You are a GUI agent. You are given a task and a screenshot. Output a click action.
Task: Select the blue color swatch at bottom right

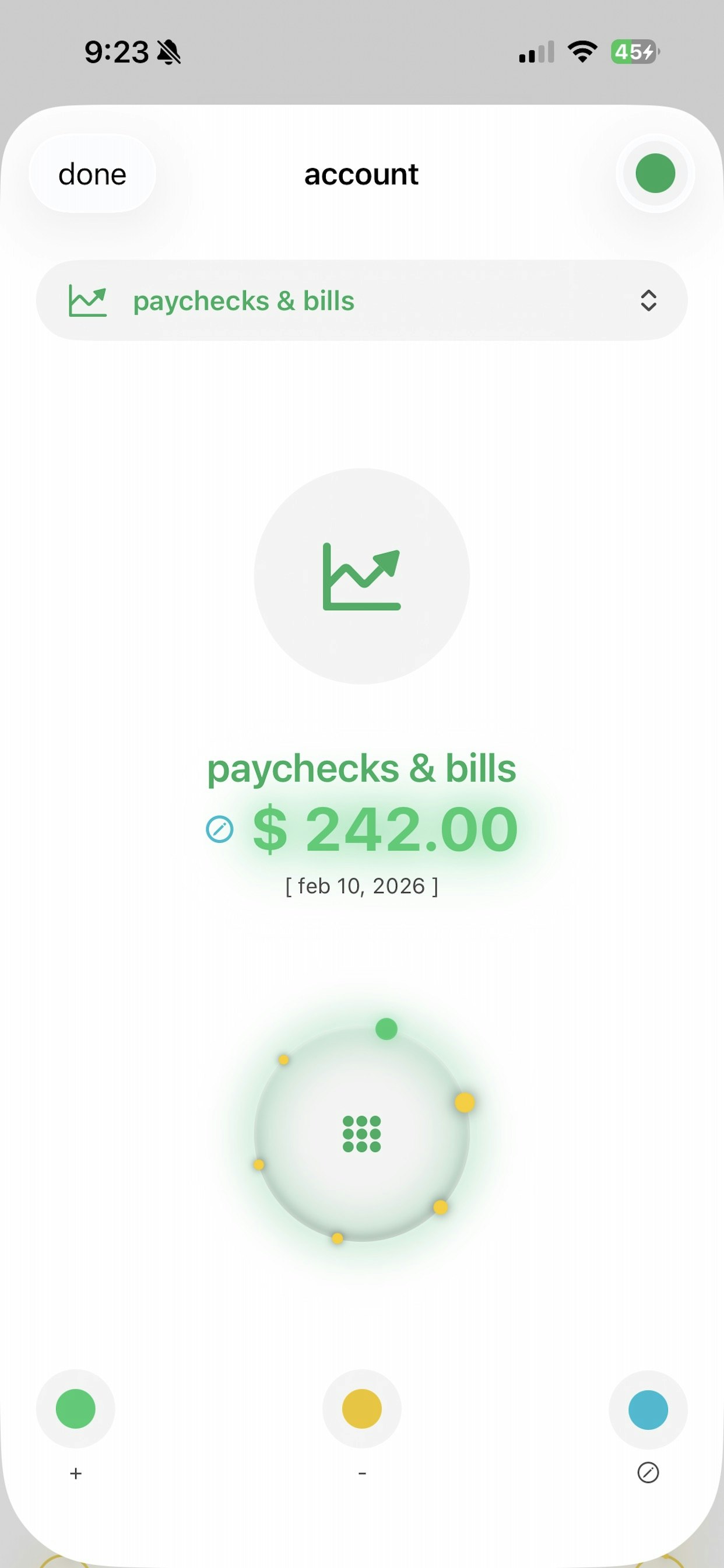click(647, 1410)
